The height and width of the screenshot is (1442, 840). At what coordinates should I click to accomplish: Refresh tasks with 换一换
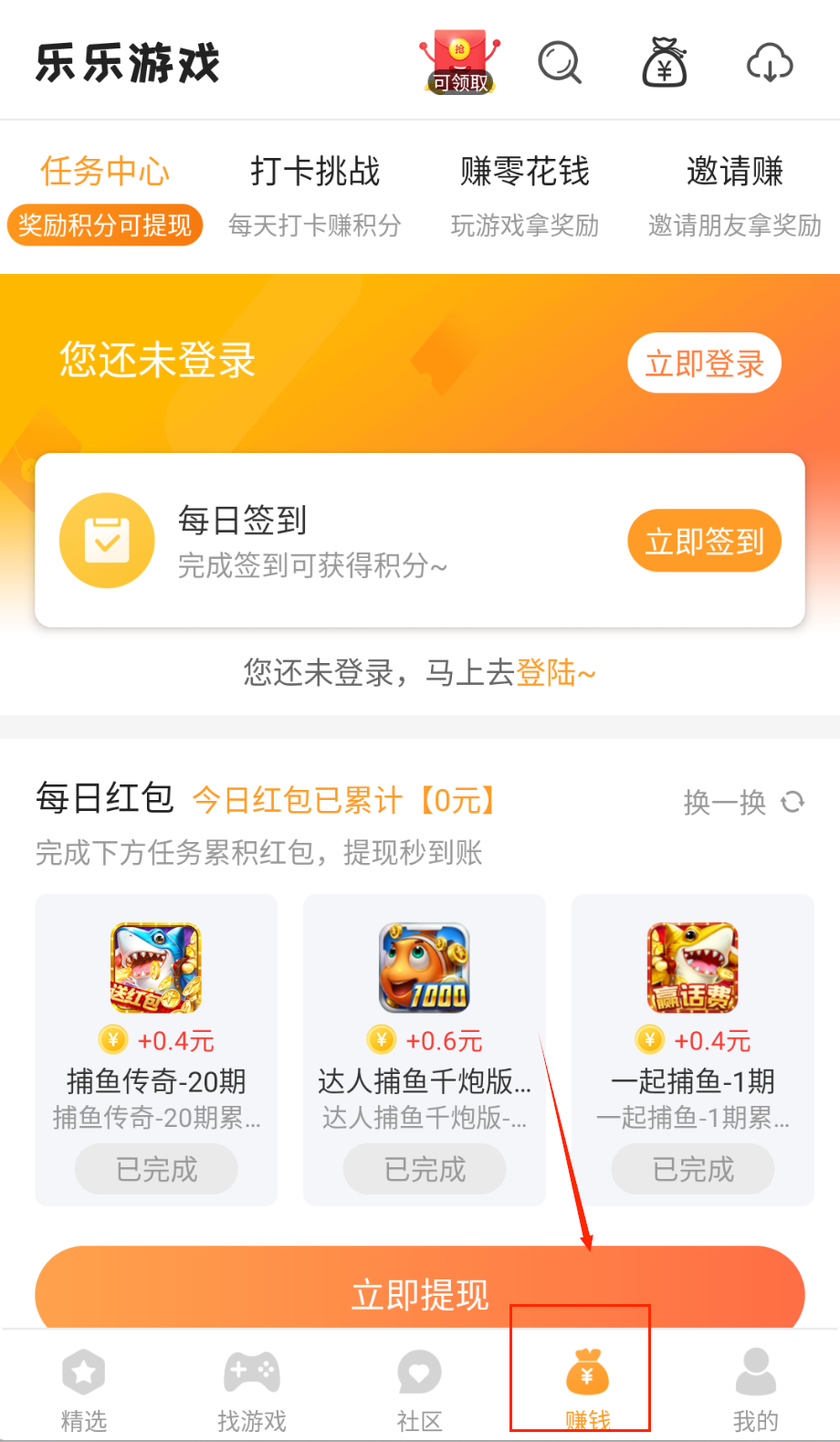(744, 803)
